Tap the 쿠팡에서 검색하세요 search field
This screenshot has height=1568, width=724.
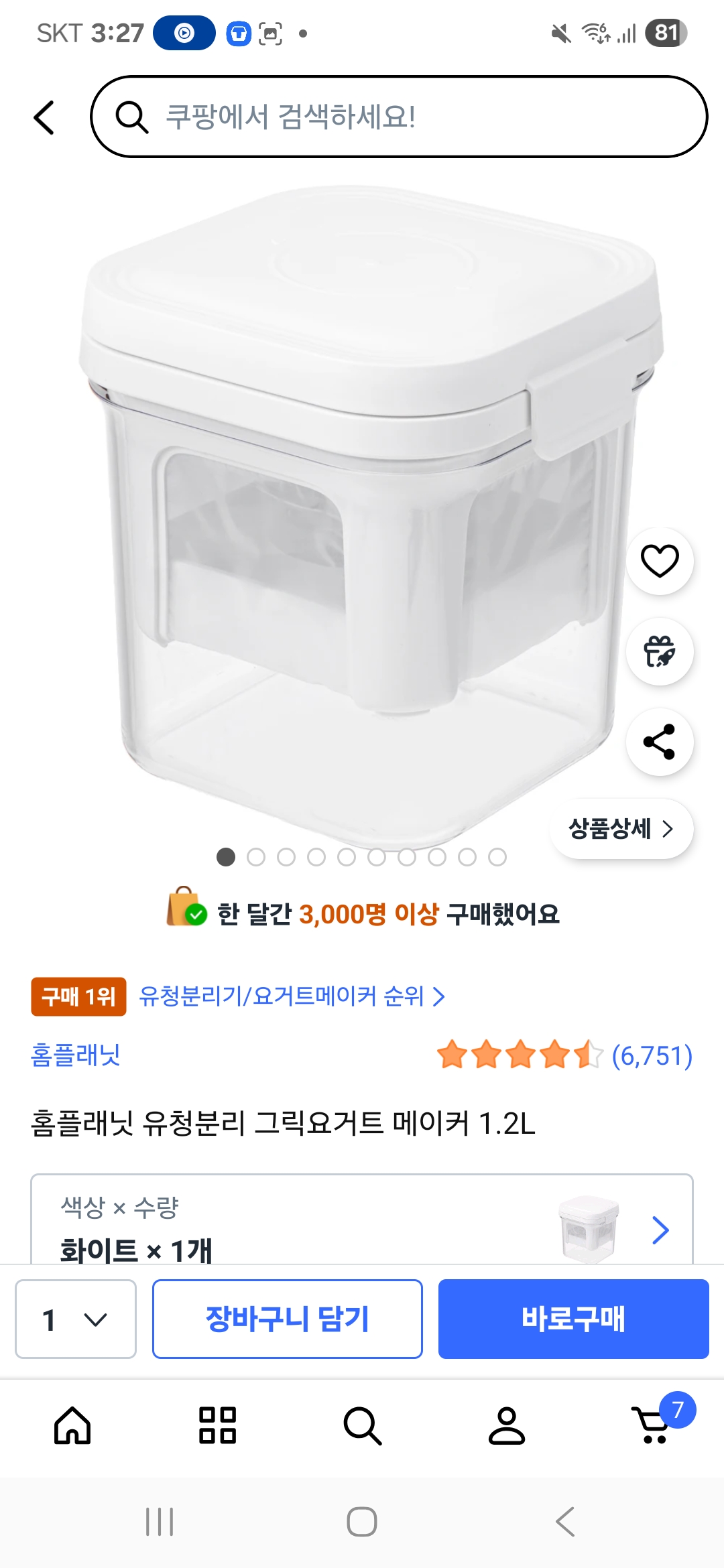coord(399,117)
